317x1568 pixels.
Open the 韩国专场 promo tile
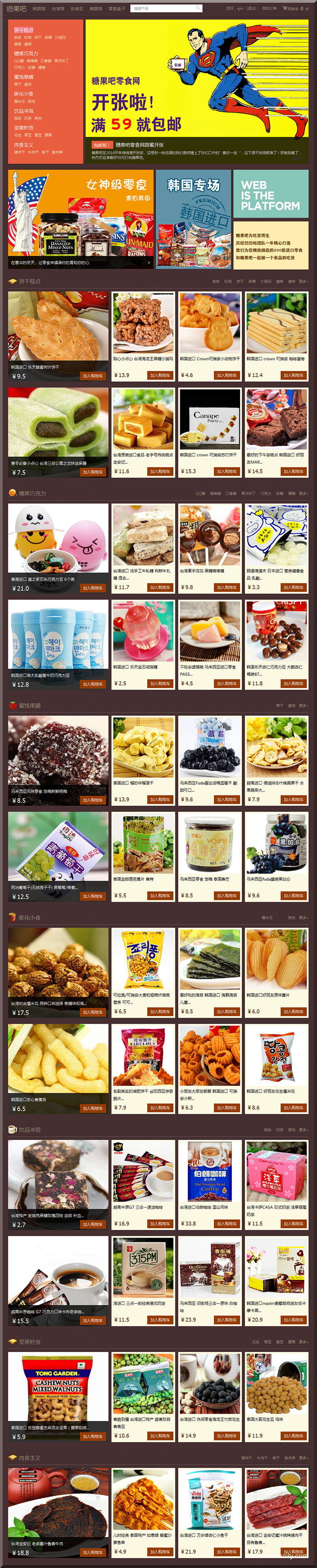point(192,219)
